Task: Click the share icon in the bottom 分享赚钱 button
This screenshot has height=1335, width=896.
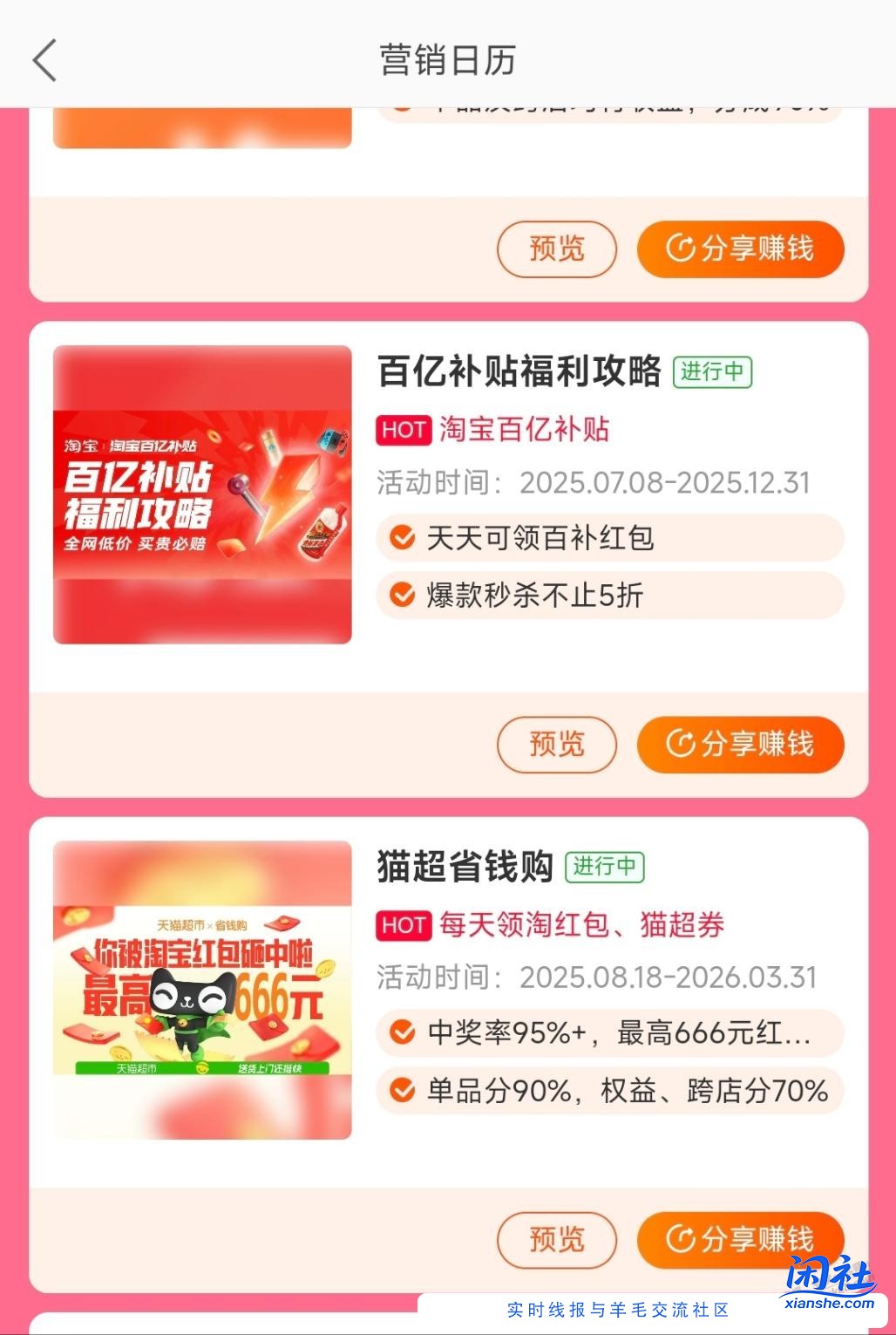Action: click(678, 1239)
